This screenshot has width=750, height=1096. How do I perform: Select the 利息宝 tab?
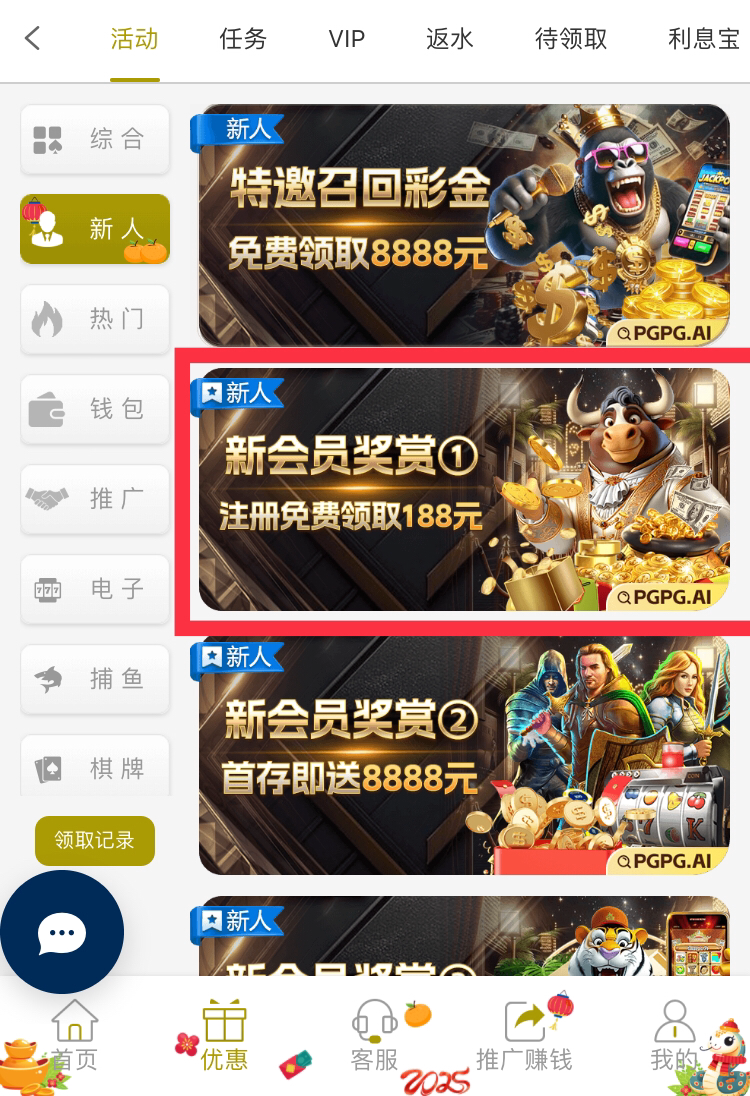(x=703, y=40)
